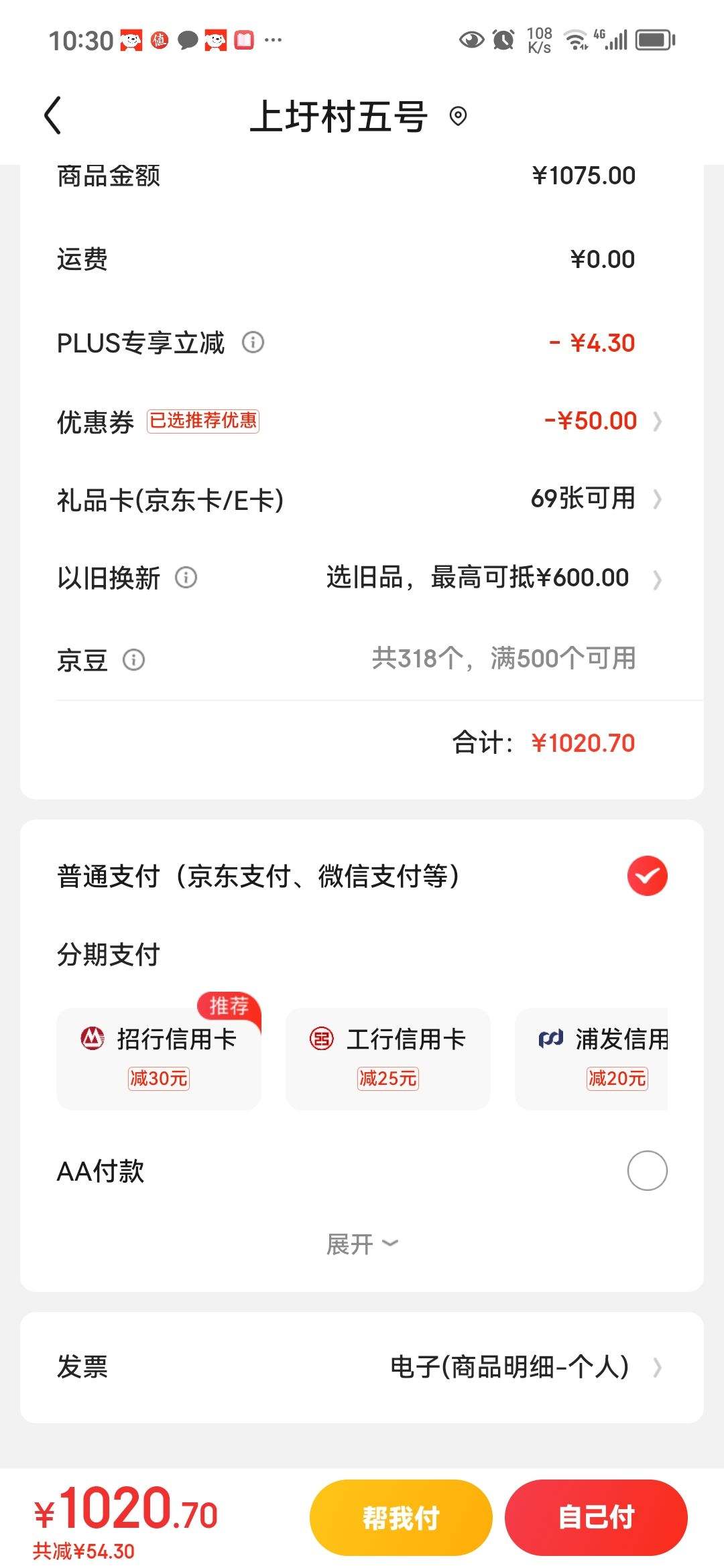
Task: Choose 招行信用卡 installment option
Action: (x=159, y=1059)
